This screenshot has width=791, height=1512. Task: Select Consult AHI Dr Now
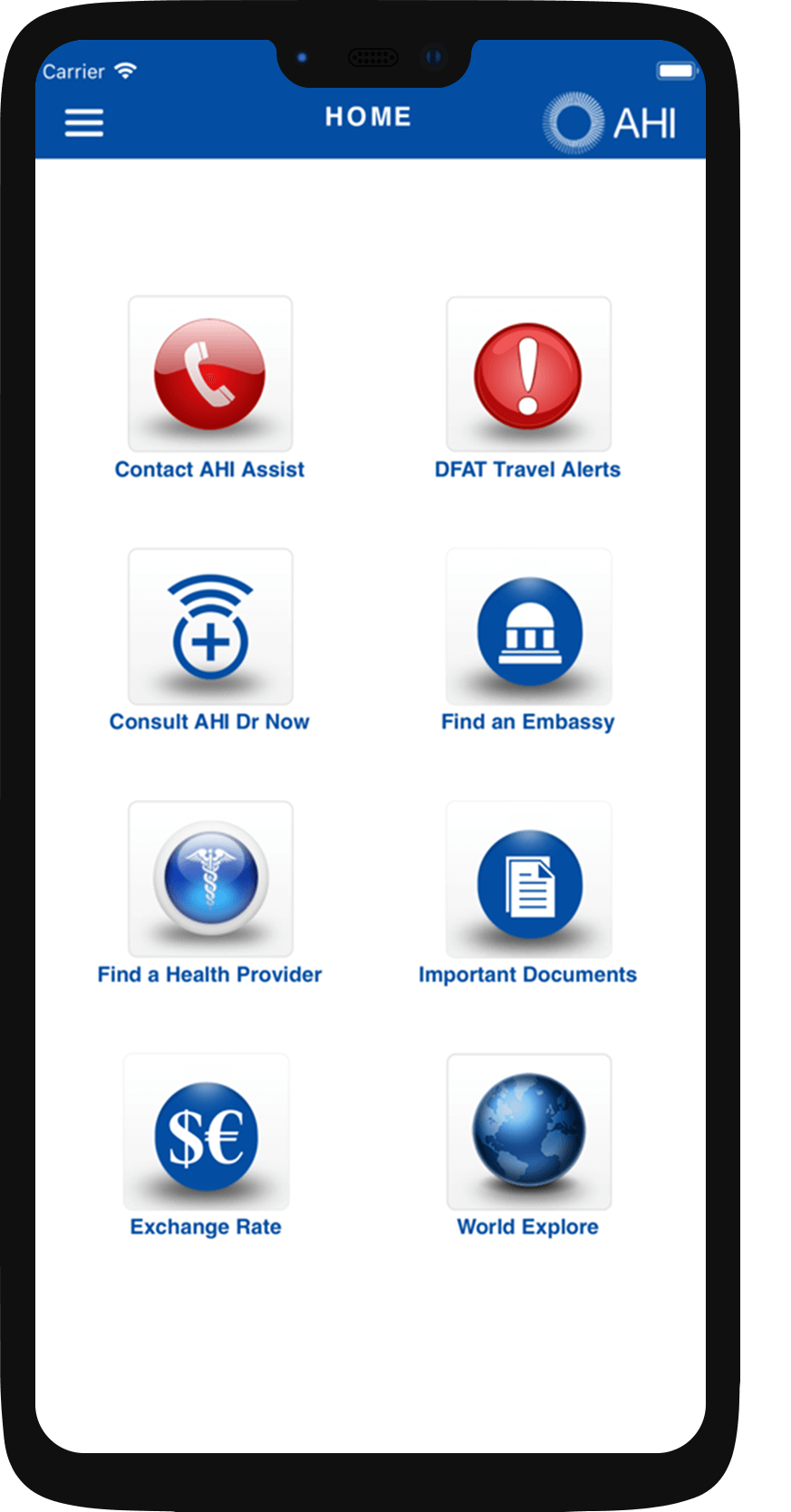point(210,627)
